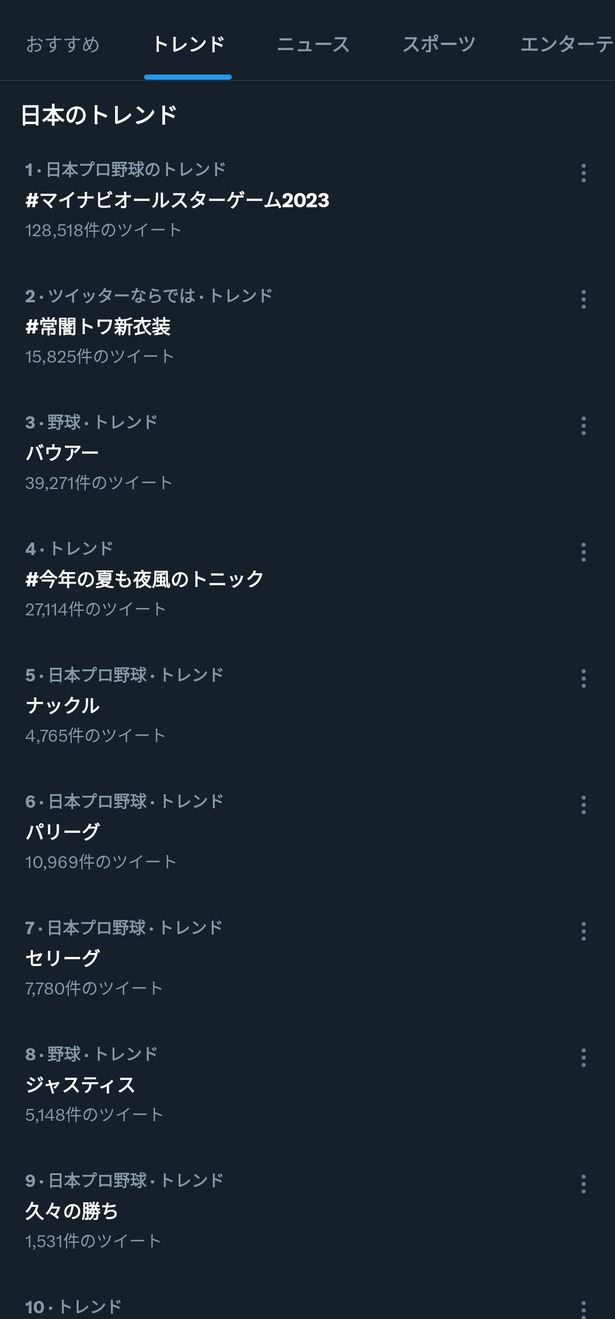Open the ジャスティス trend

tap(307, 1084)
